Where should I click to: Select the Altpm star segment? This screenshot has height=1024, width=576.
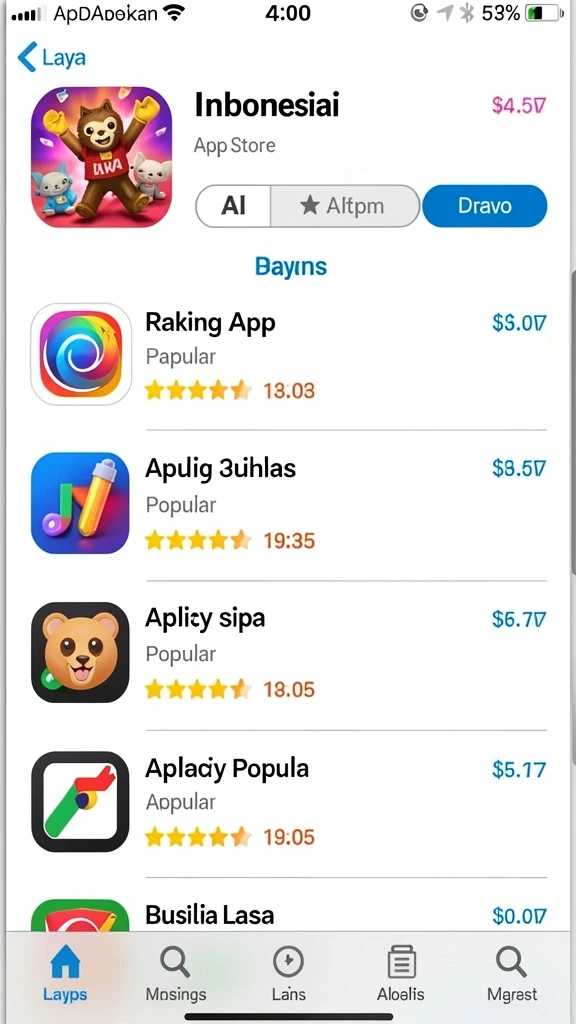tap(344, 206)
